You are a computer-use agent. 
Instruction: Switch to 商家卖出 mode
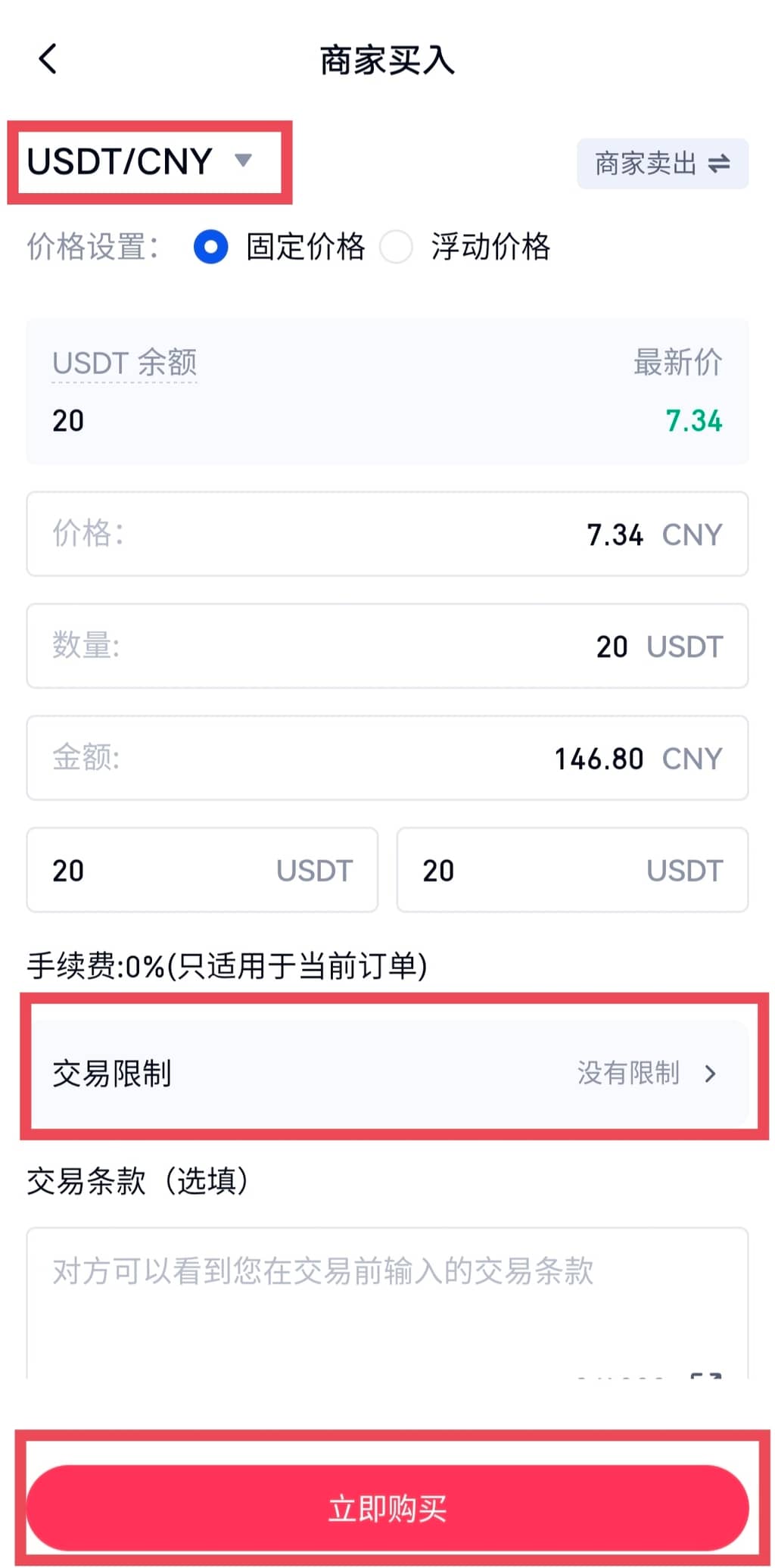662,164
